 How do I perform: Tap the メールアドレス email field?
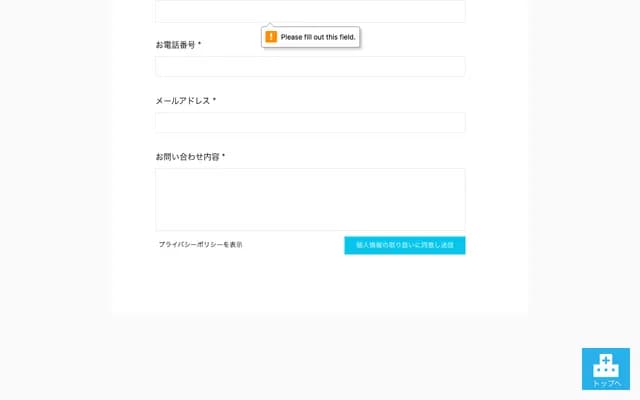point(310,122)
